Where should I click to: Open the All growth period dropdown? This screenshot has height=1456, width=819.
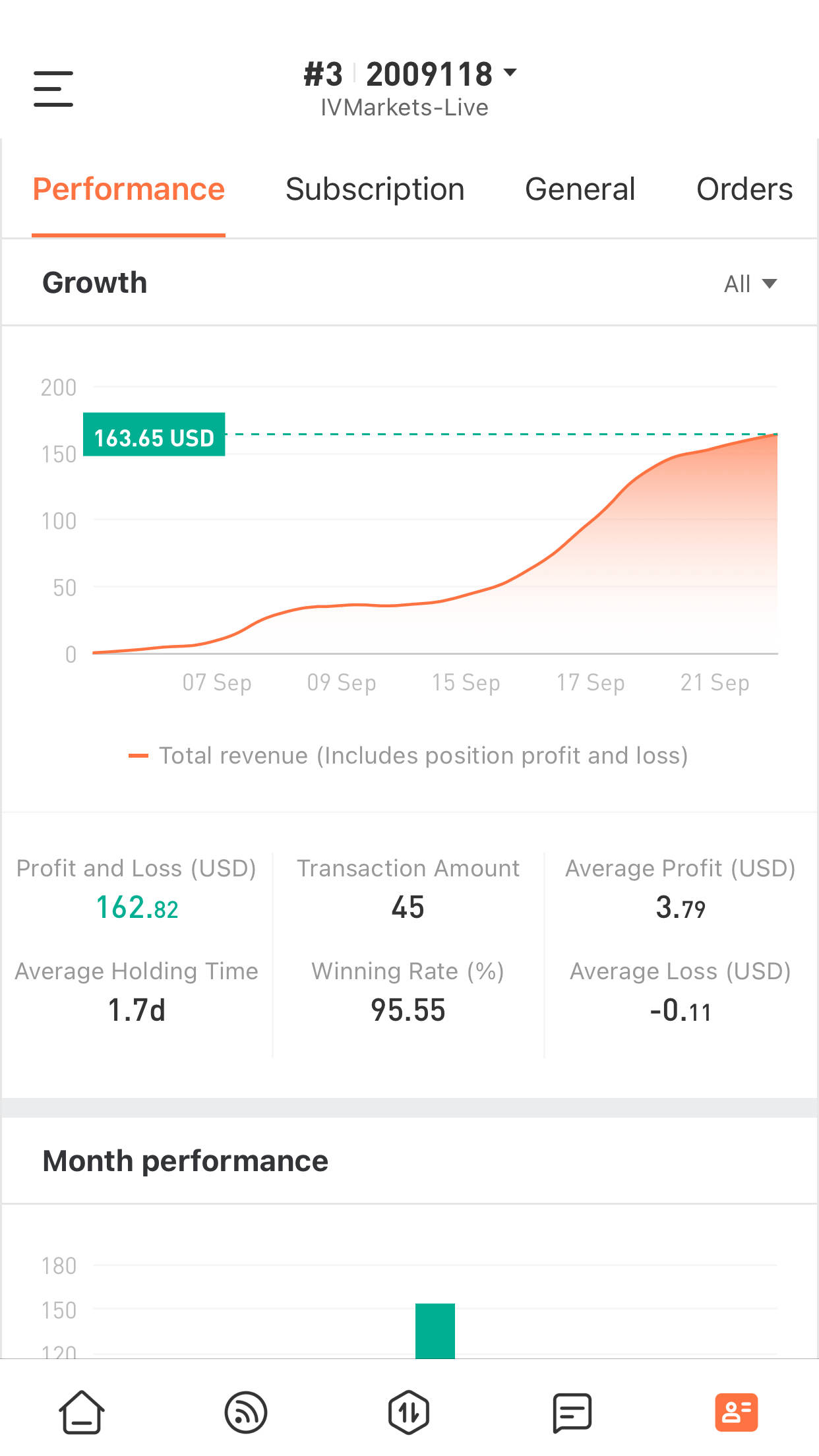point(750,284)
